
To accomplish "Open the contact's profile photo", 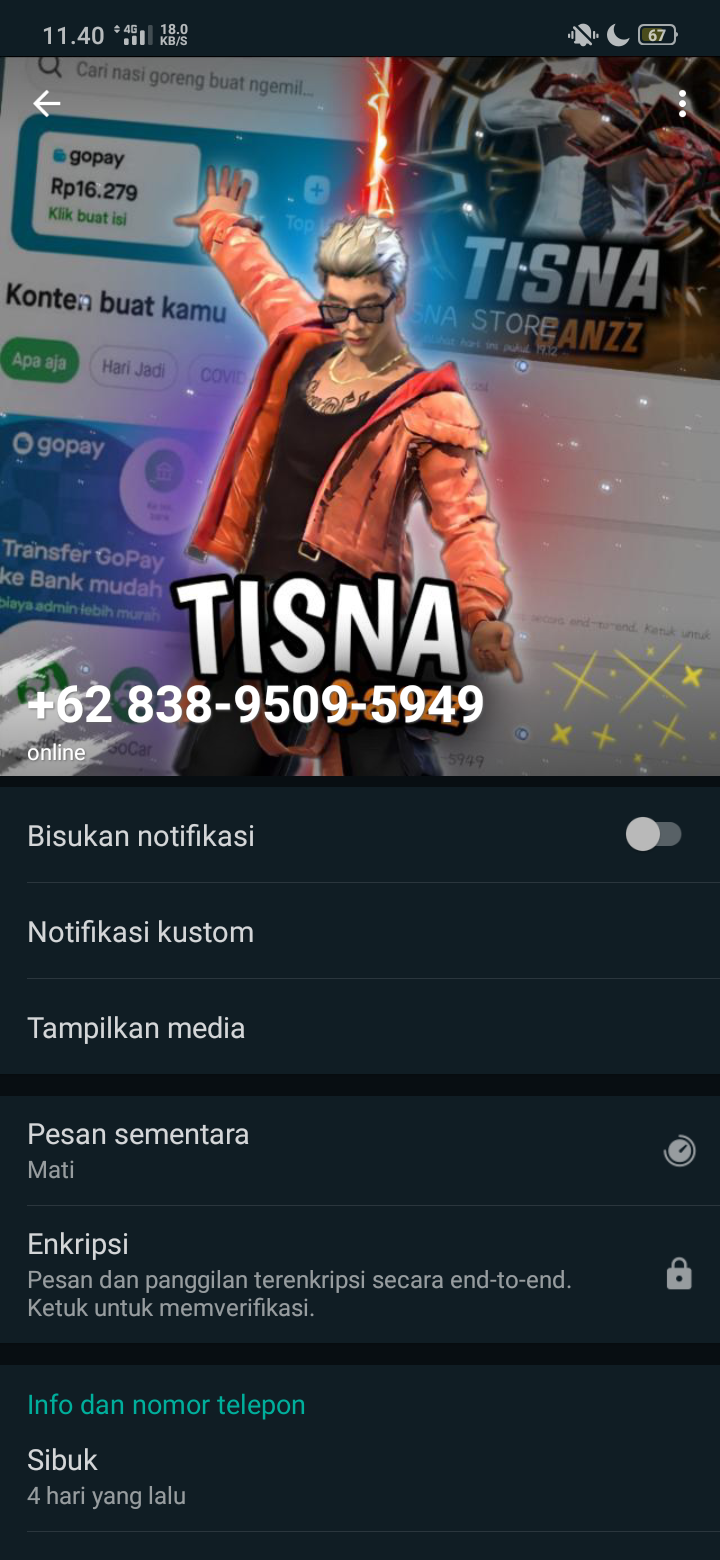I will (360, 400).
